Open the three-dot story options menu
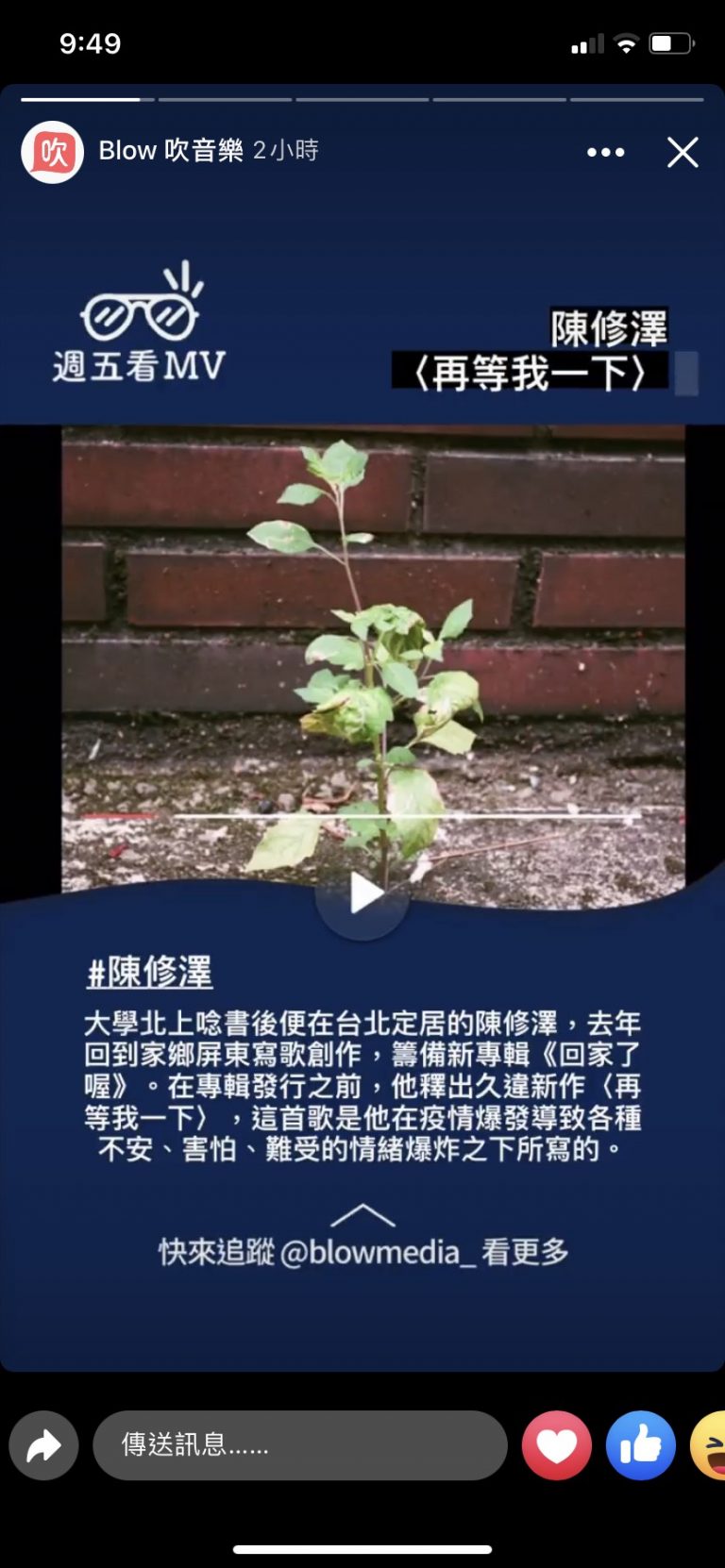725x1568 pixels. point(605,152)
